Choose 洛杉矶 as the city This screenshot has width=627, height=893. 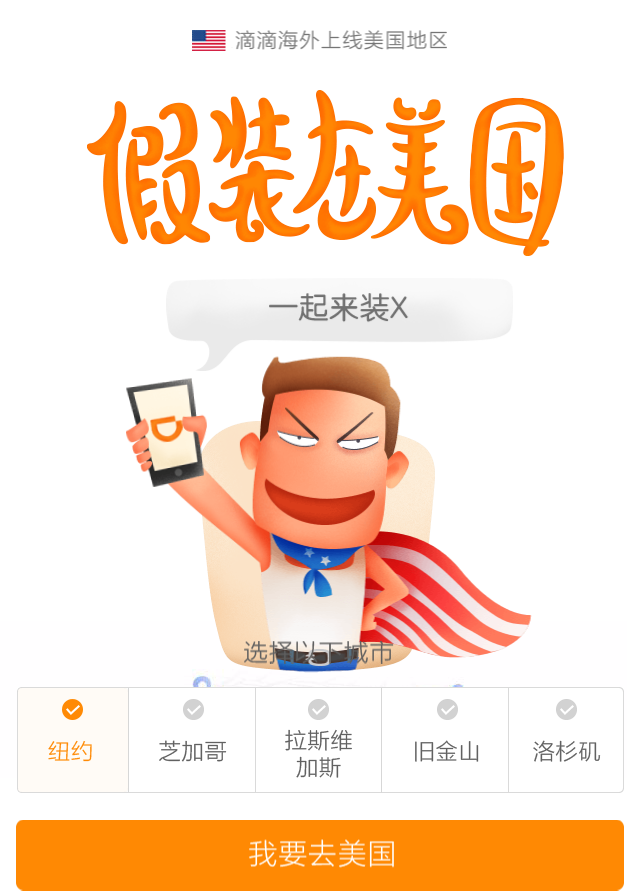(x=566, y=740)
